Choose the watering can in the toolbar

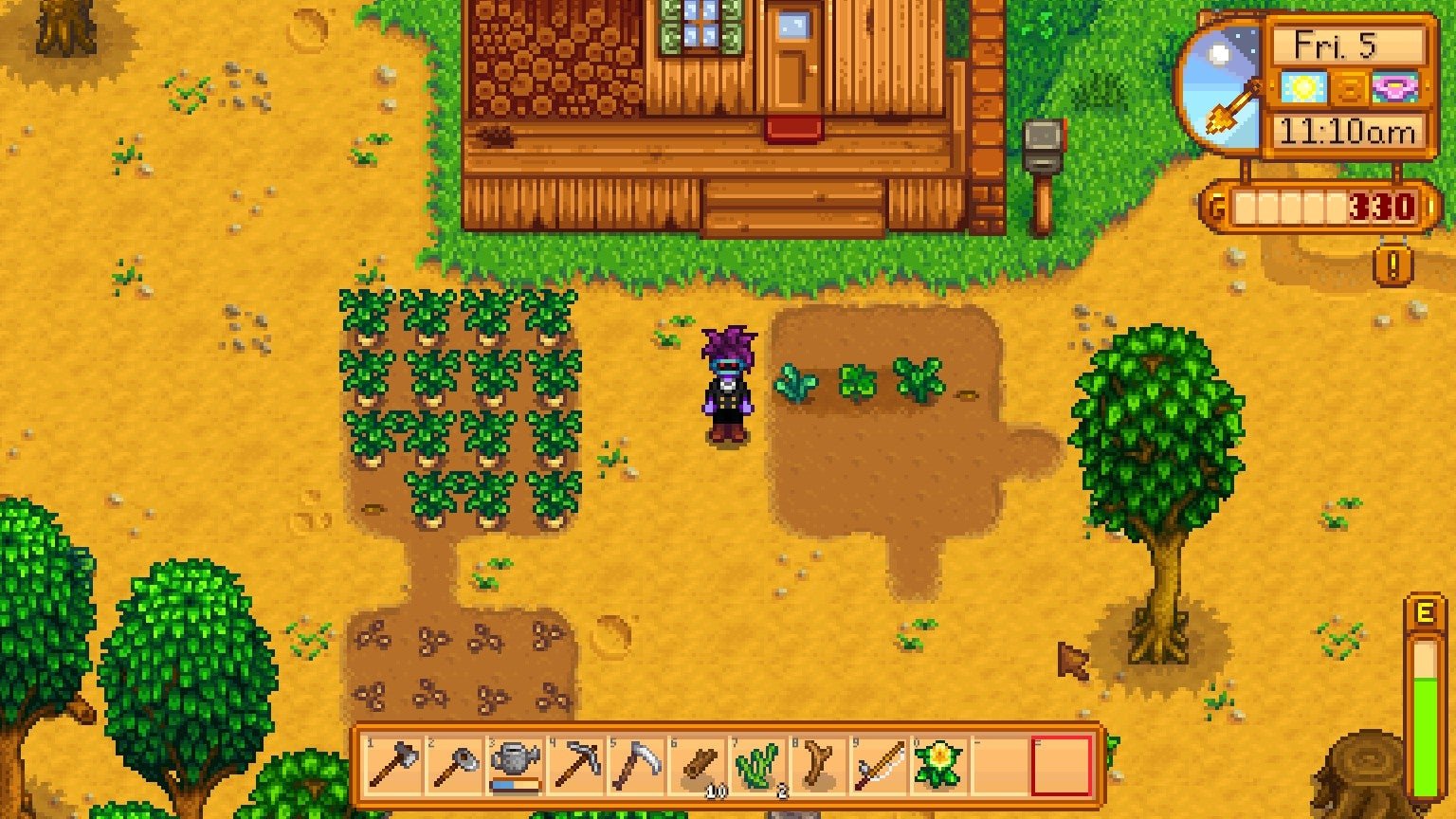point(516,764)
